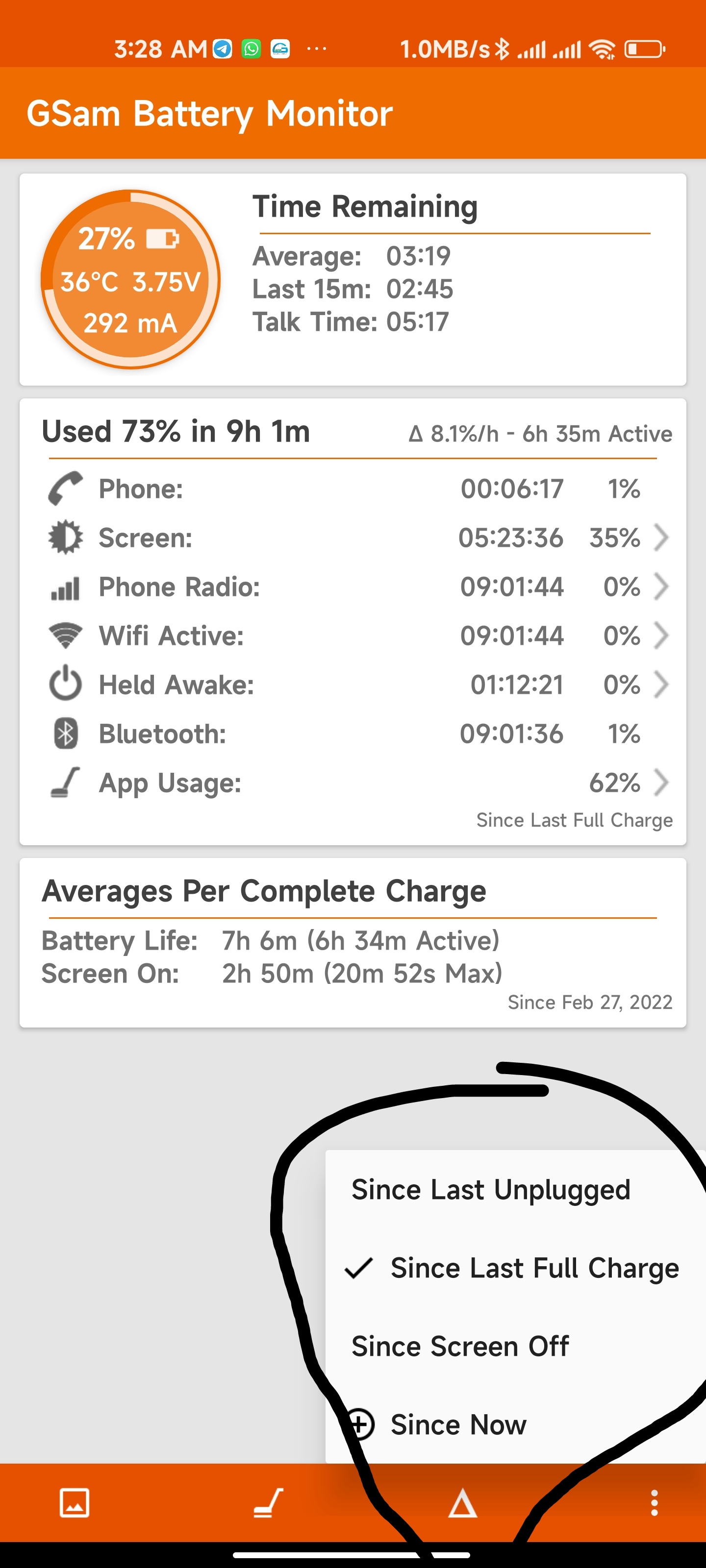
Task: Open the chart image icon in bottom bar
Action: coord(75,1503)
